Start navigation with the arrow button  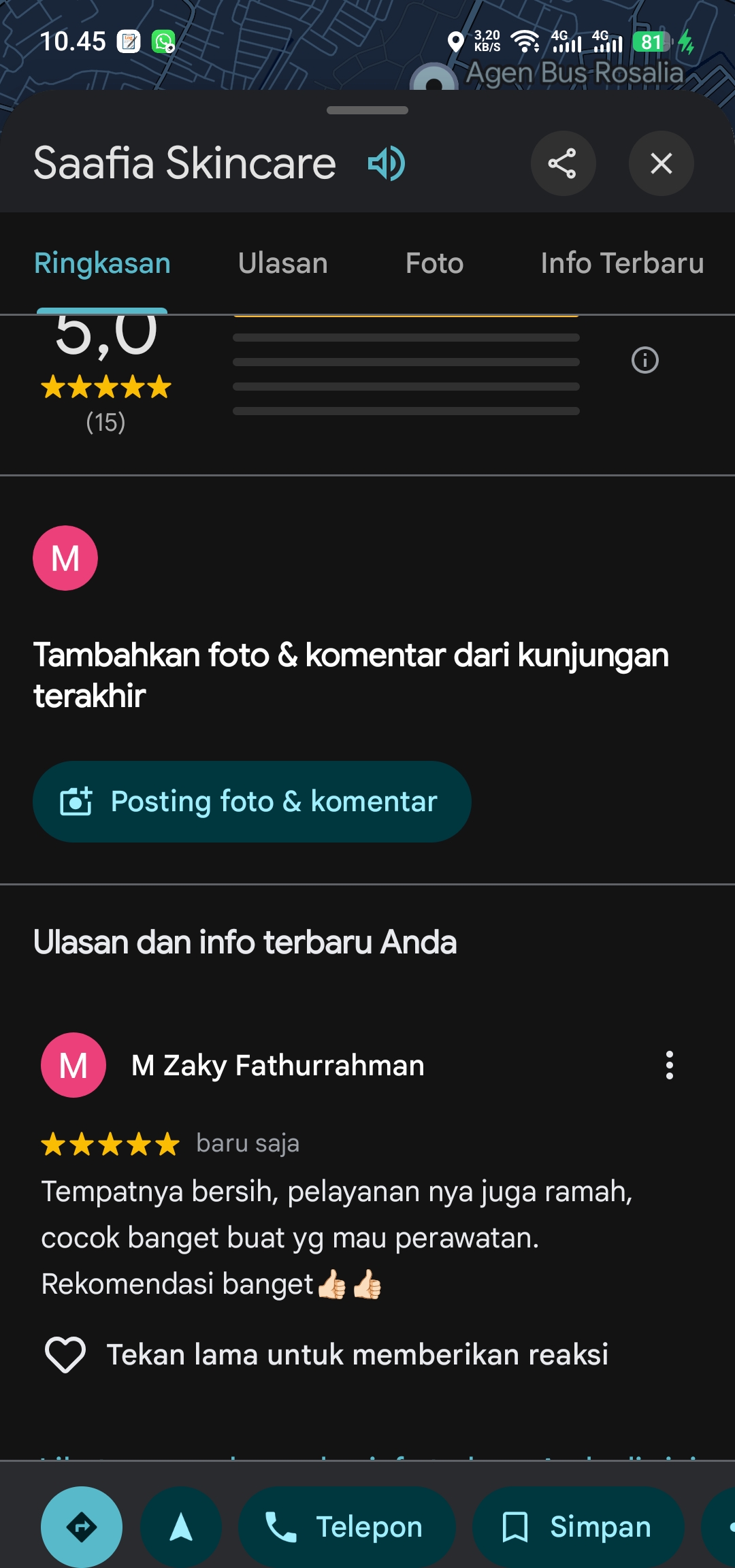(181, 1526)
